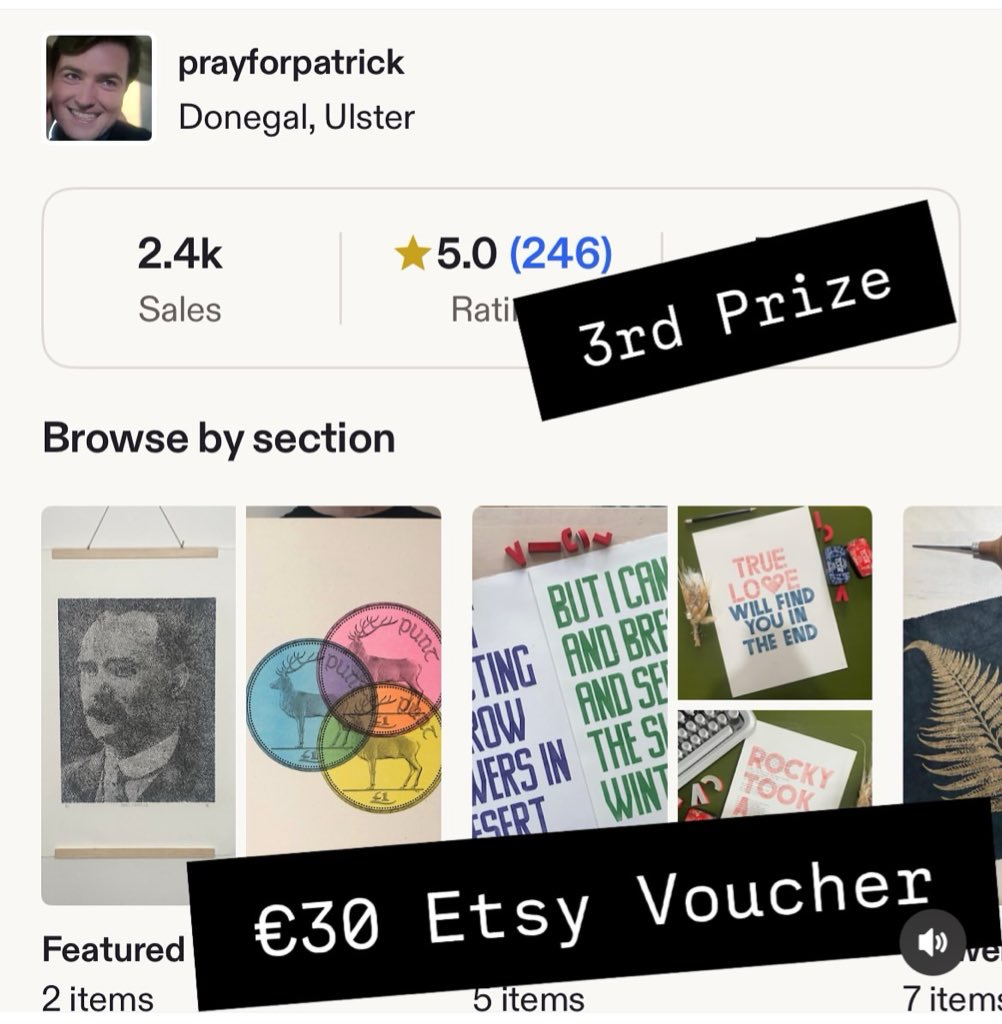Toggle the video sound speaker icon
1002x1024 pixels.
coord(932,942)
